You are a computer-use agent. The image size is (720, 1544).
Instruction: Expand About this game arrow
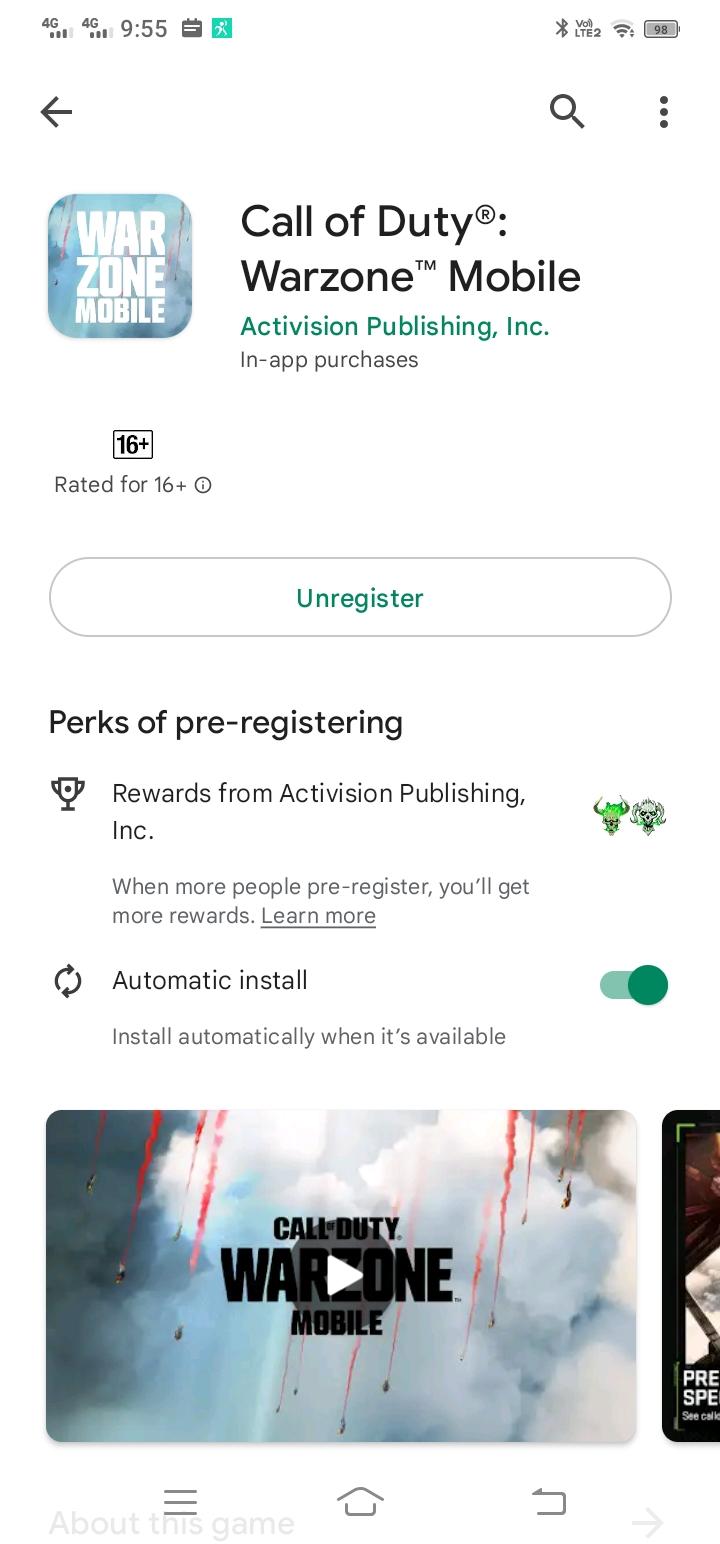coord(647,1523)
